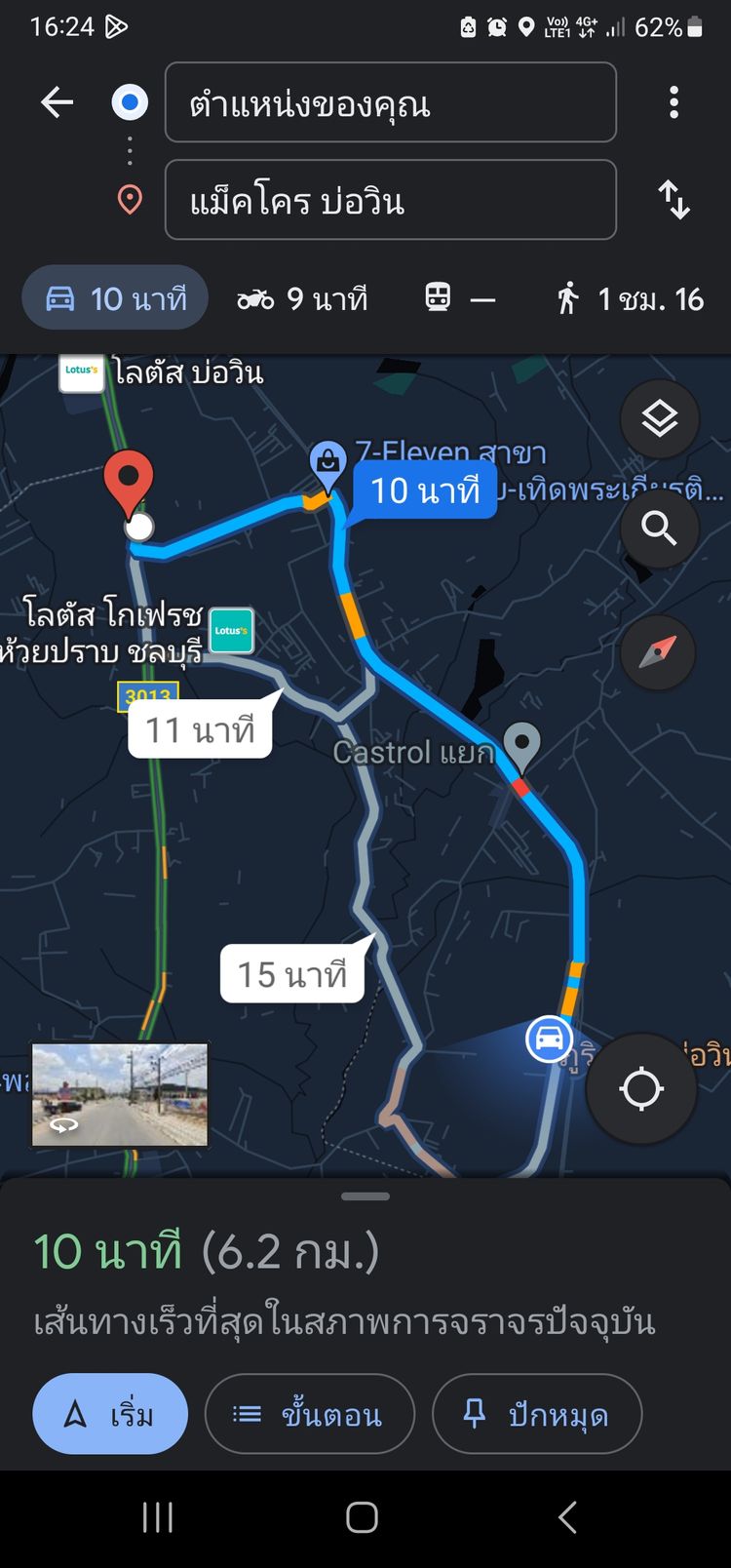
Task: Switch to the public transit tab
Action: point(459,298)
